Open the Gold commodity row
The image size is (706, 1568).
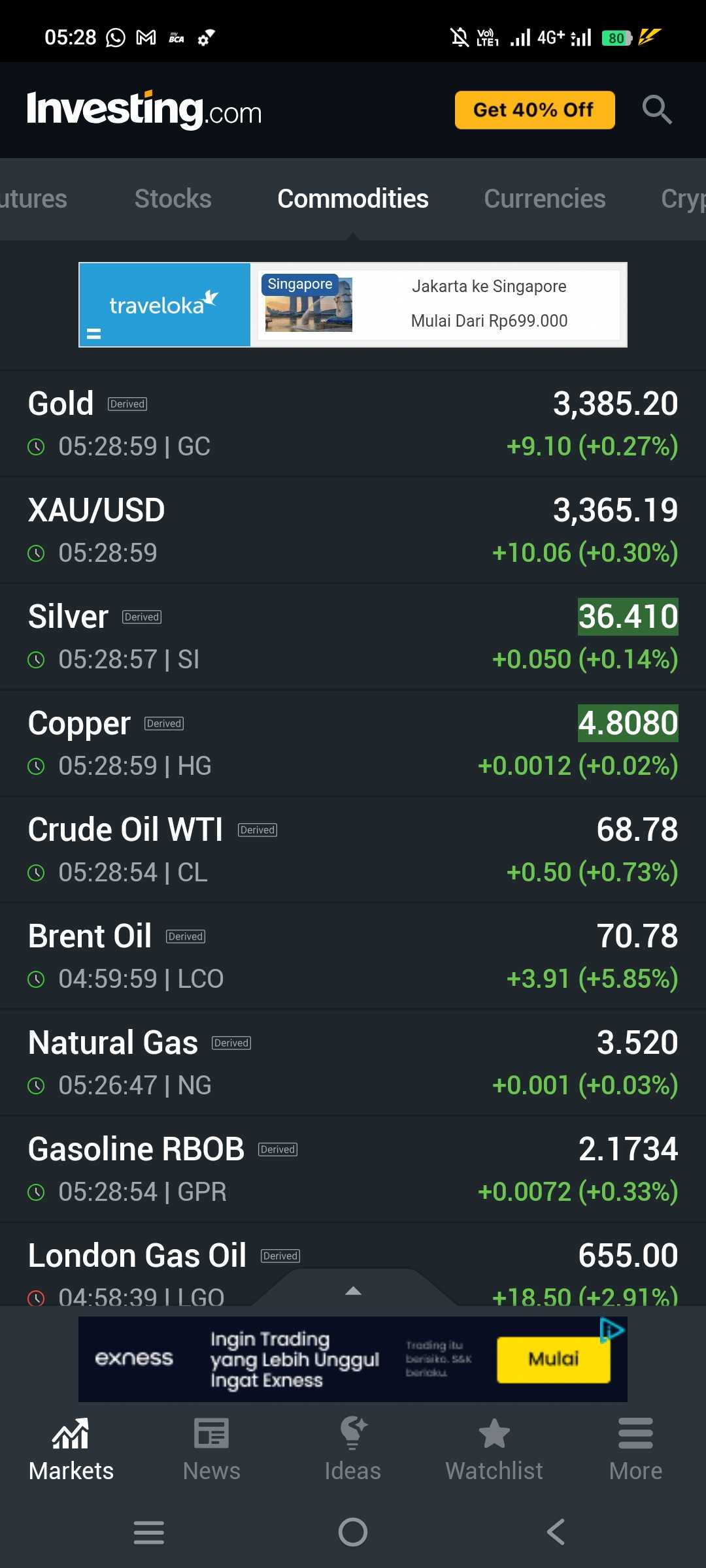click(353, 424)
